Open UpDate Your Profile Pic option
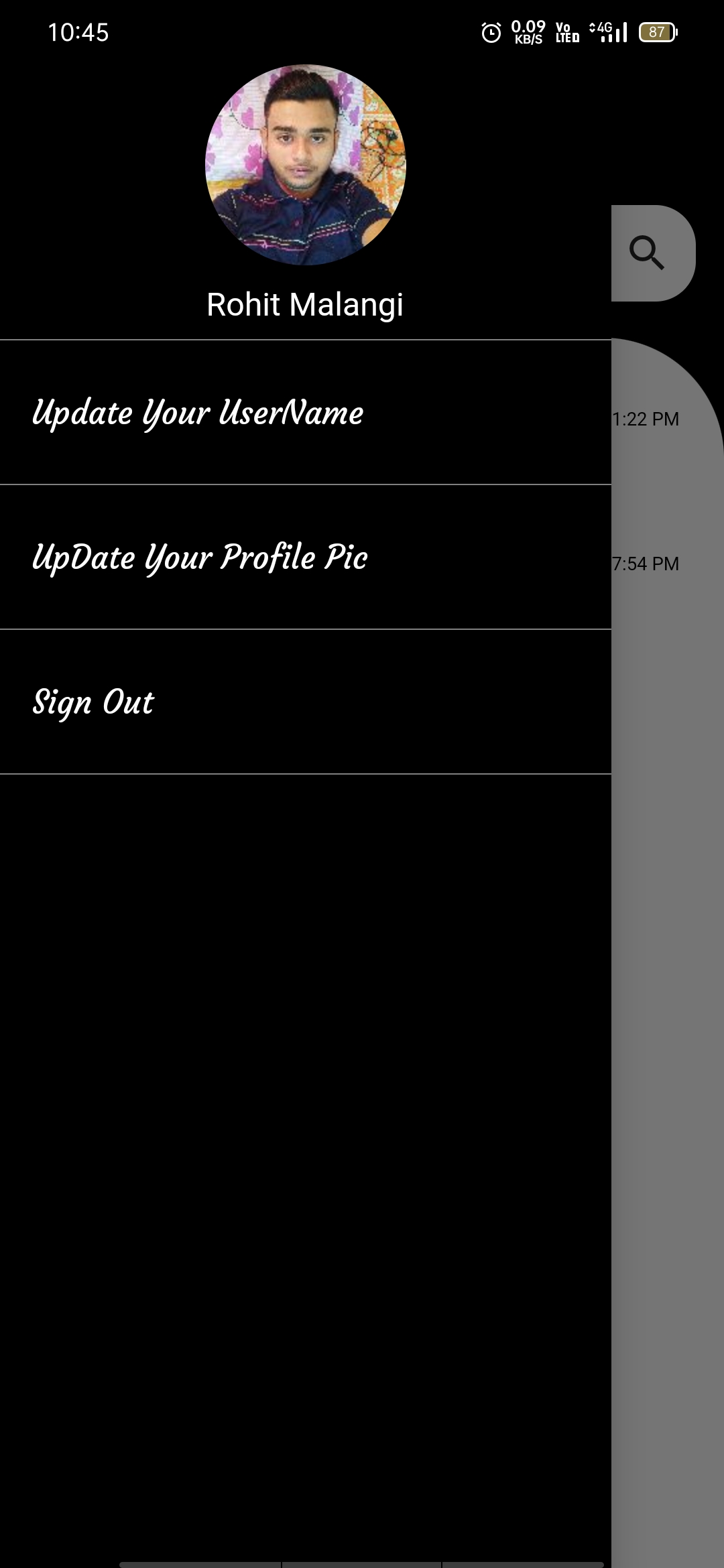The width and height of the screenshot is (724, 1568). click(x=200, y=558)
